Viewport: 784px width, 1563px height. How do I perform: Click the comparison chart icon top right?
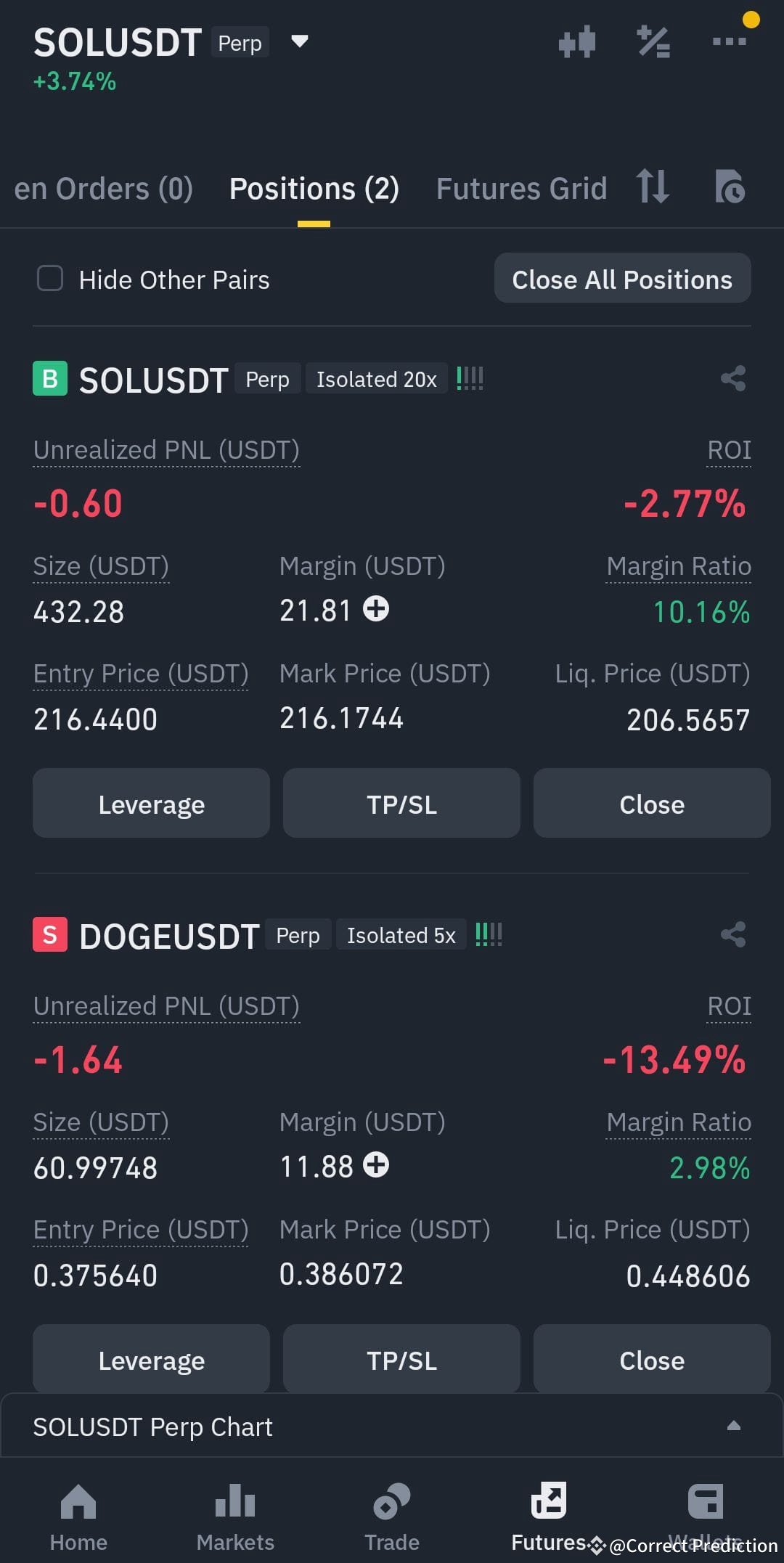tap(577, 41)
